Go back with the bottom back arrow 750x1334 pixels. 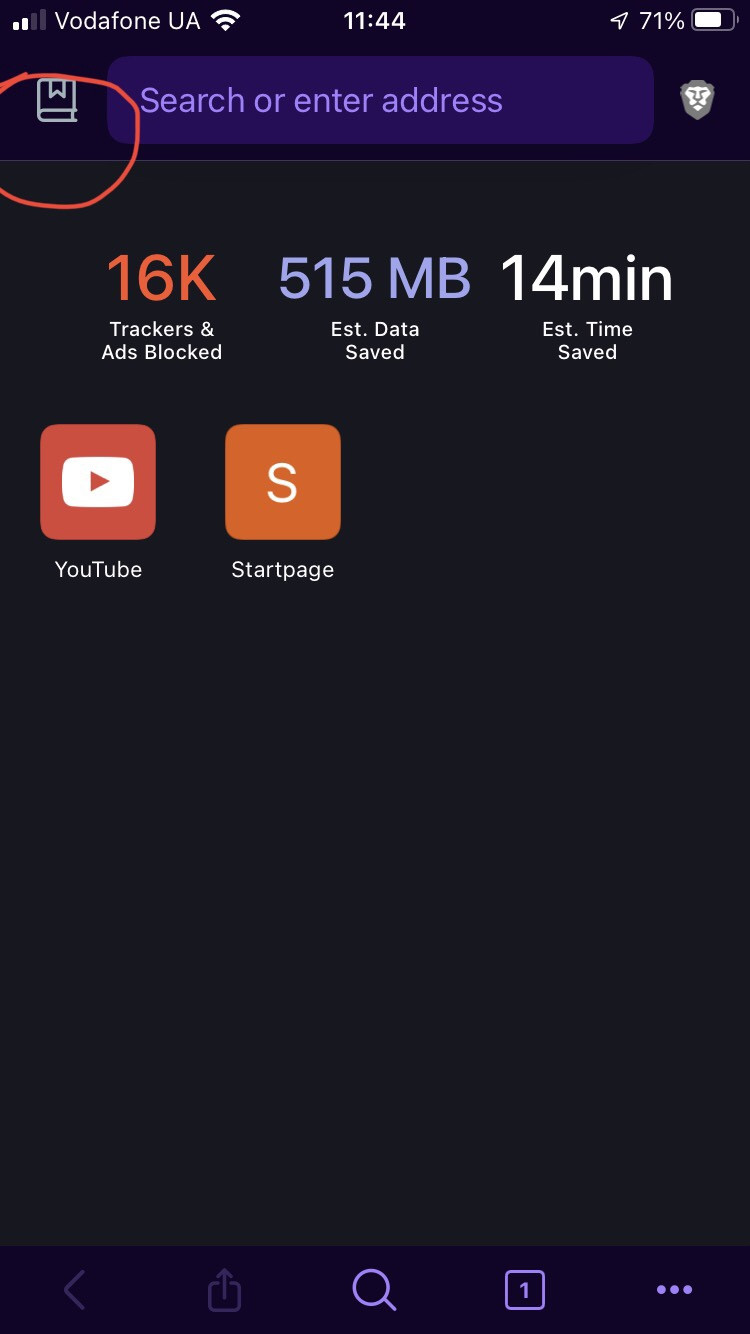pos(75,1290)
